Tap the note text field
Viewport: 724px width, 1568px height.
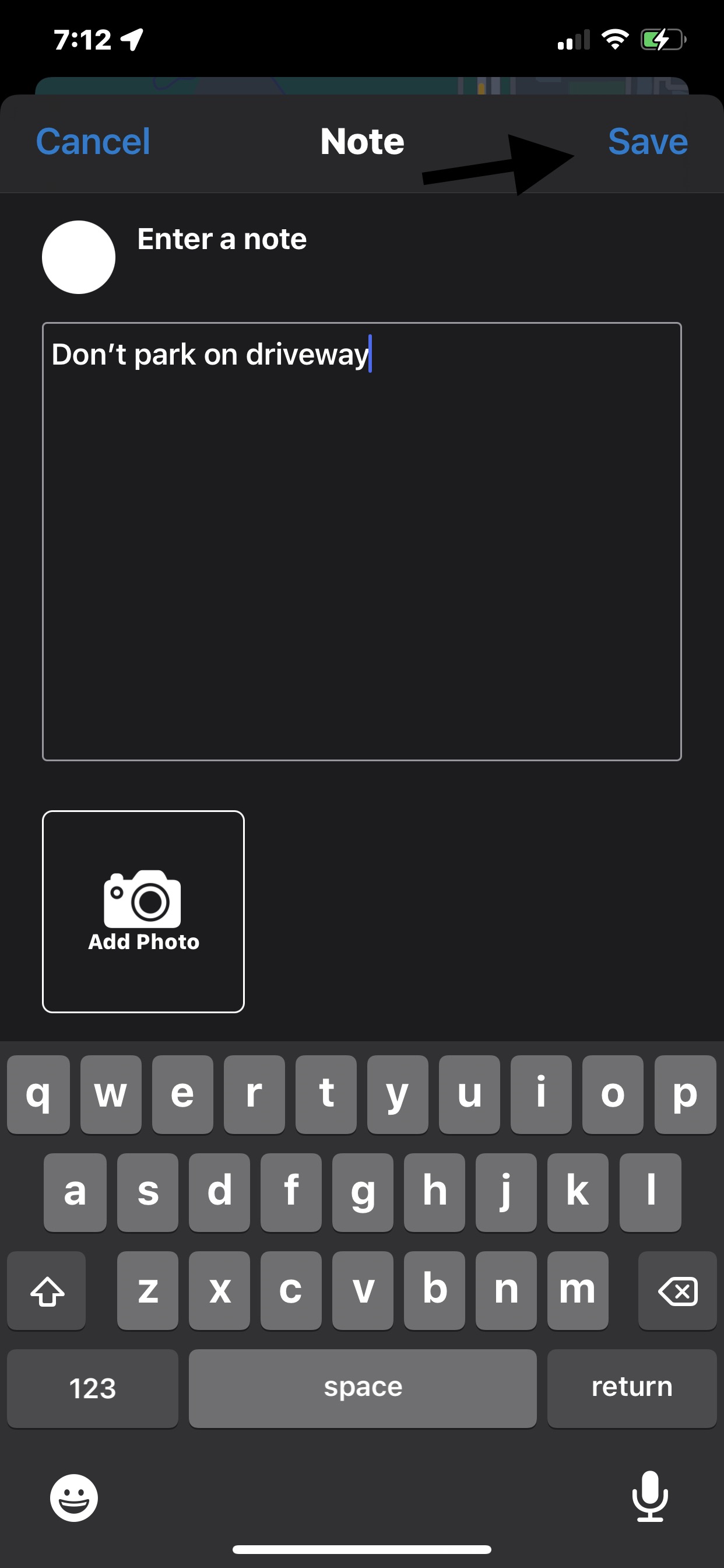tap(361, 541)
